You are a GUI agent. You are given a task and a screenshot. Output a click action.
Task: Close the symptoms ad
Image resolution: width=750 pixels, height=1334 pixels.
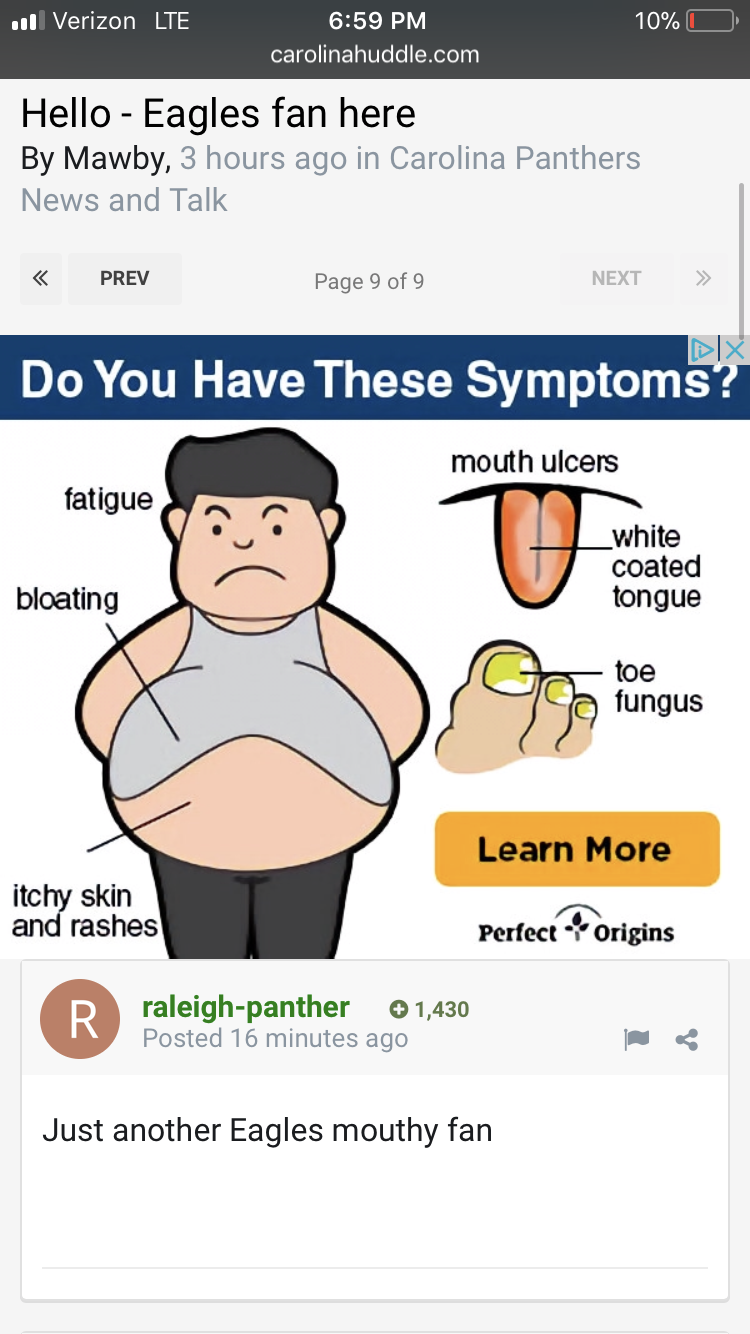tap(735, 349)
